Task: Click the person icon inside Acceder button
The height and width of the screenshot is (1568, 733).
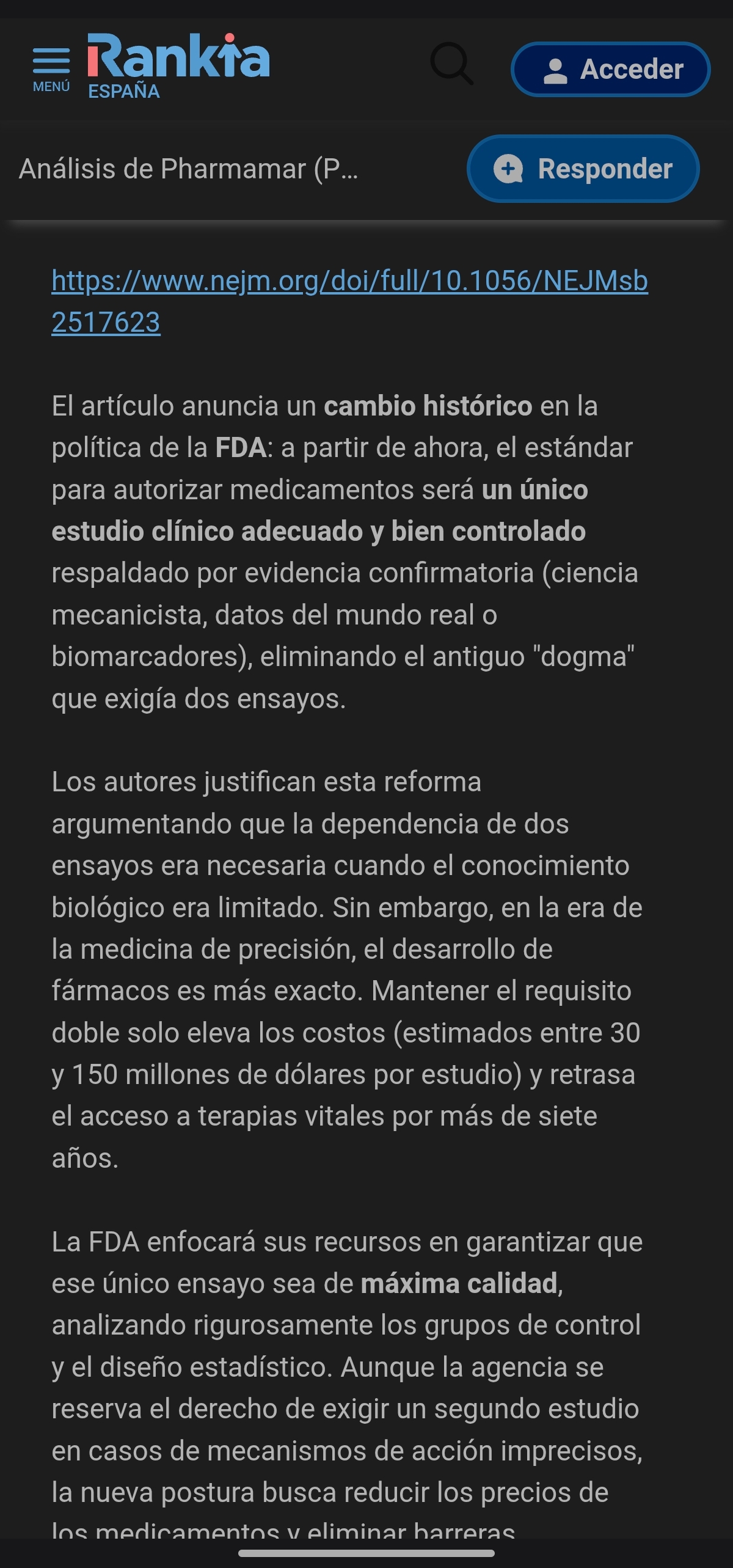Action: [556, 69]
